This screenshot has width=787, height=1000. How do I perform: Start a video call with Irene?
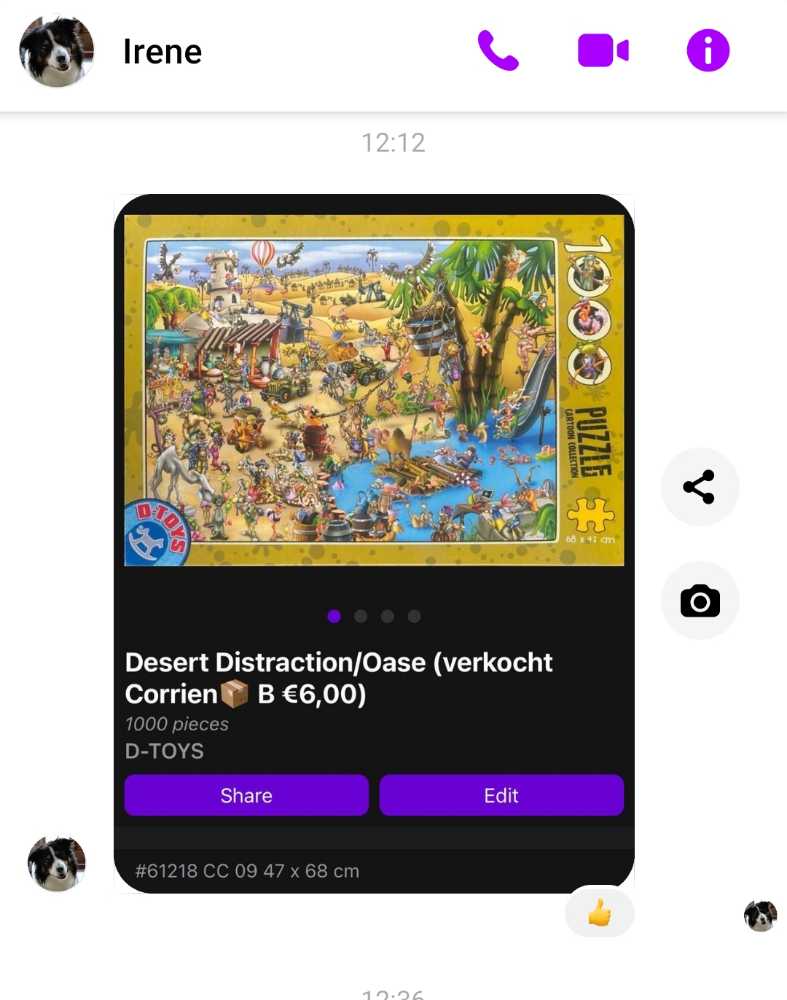click(603, 51)
